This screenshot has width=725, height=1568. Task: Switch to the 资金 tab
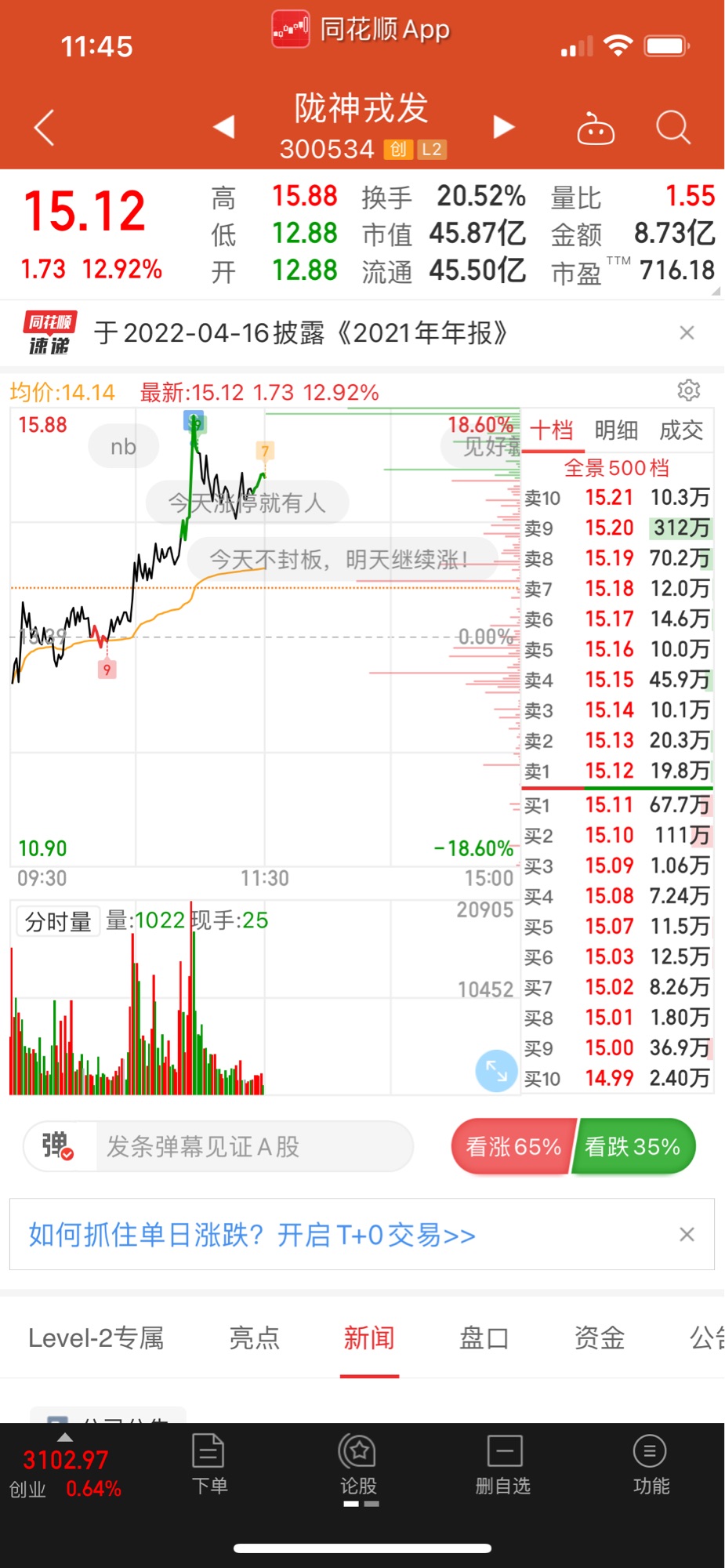(x=600, y=1338)
